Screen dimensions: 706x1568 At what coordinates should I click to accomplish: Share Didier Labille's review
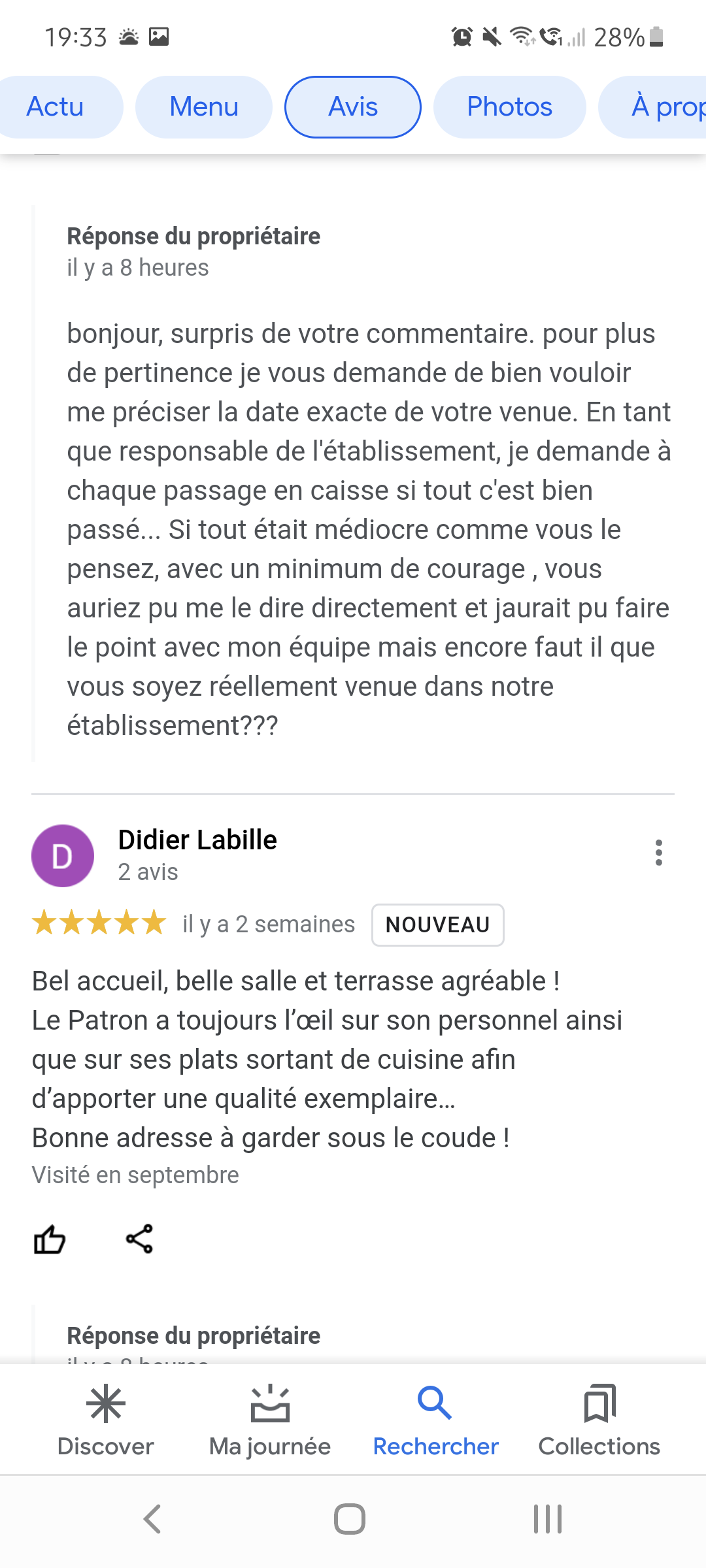point(139,1239)
